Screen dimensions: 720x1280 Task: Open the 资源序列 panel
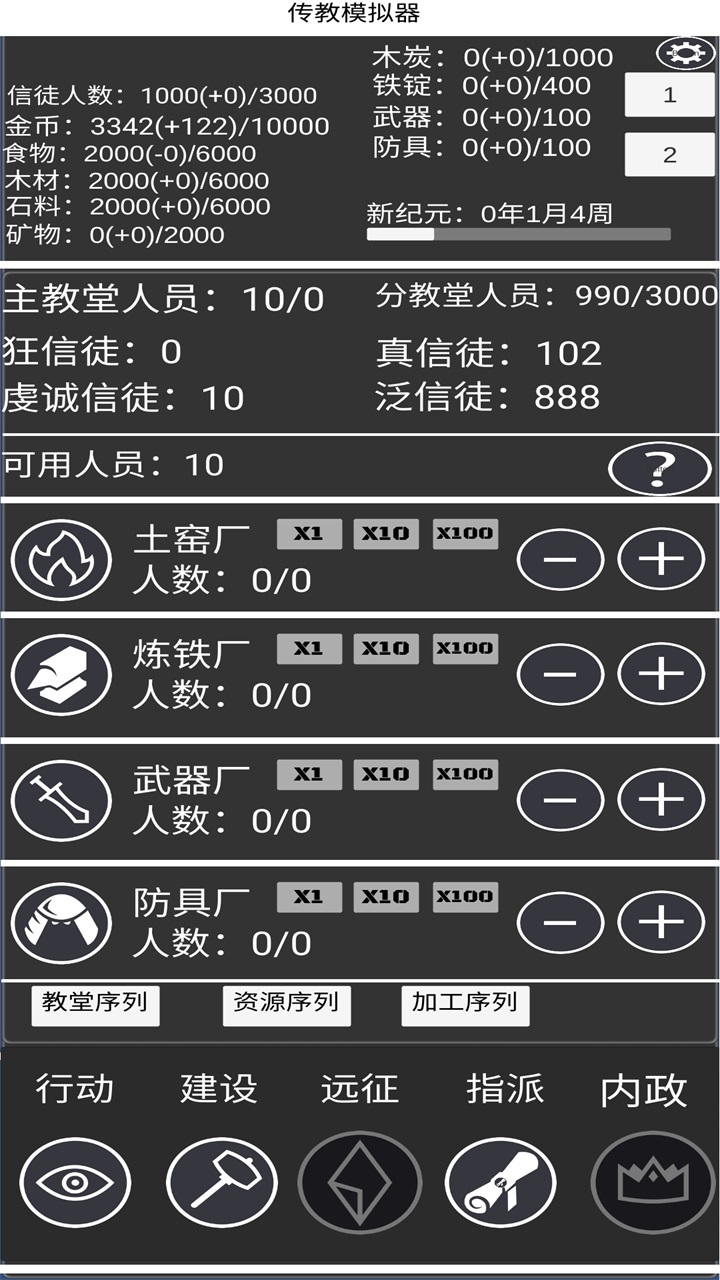[x=287, y=1006]
